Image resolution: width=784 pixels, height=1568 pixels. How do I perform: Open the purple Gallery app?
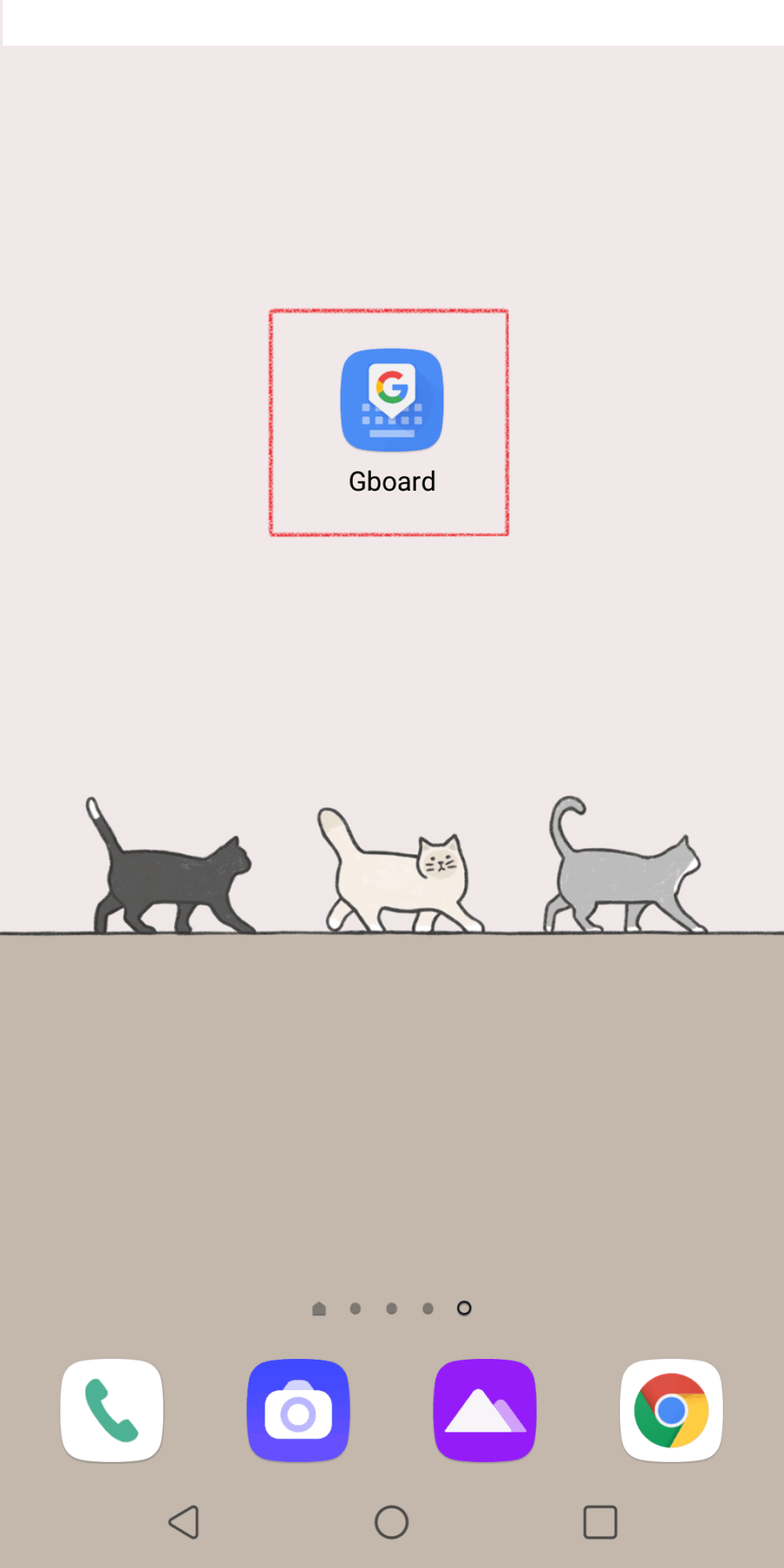tap(485, 1410)
